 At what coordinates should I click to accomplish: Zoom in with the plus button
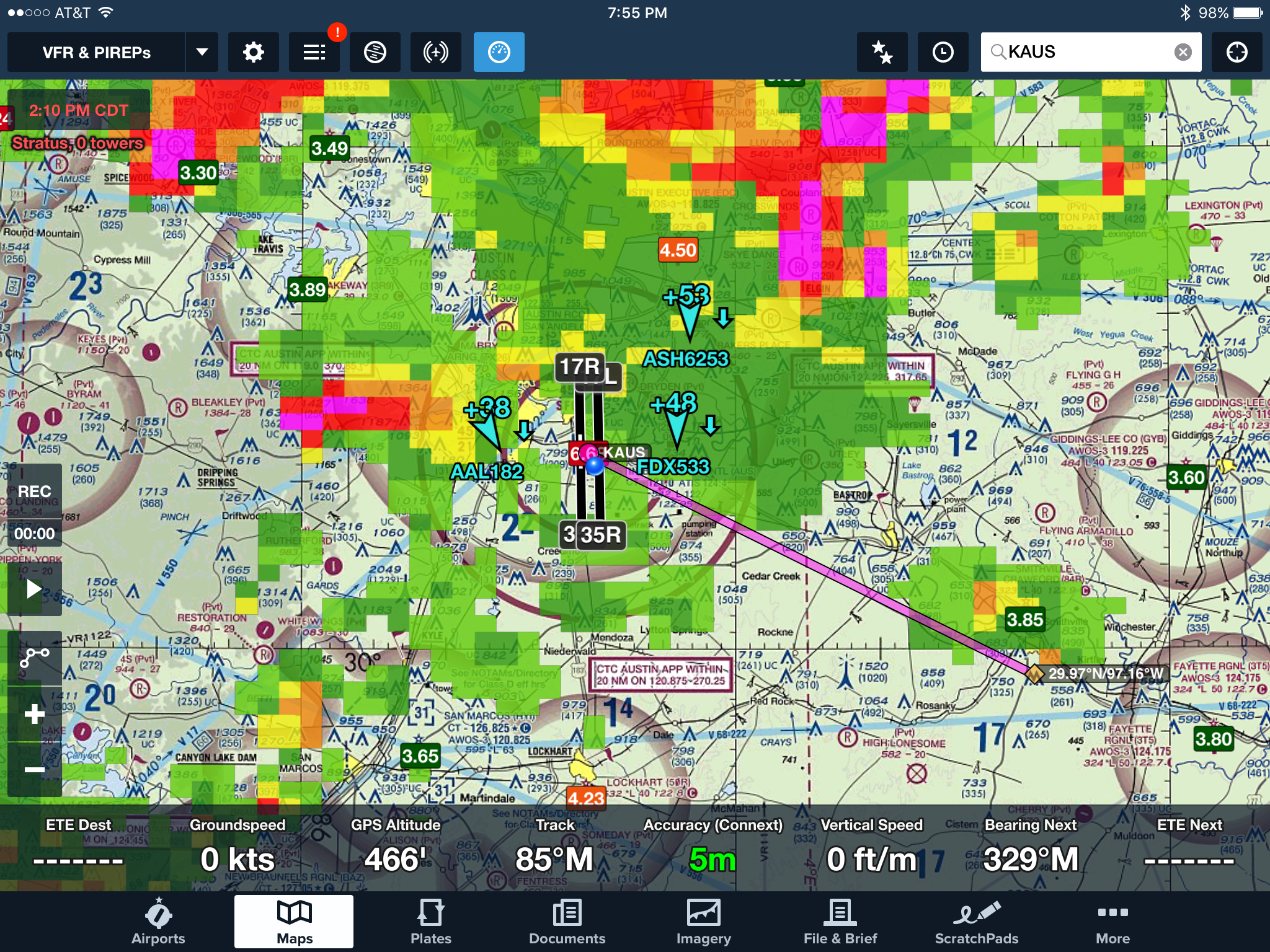coord(34,714)
